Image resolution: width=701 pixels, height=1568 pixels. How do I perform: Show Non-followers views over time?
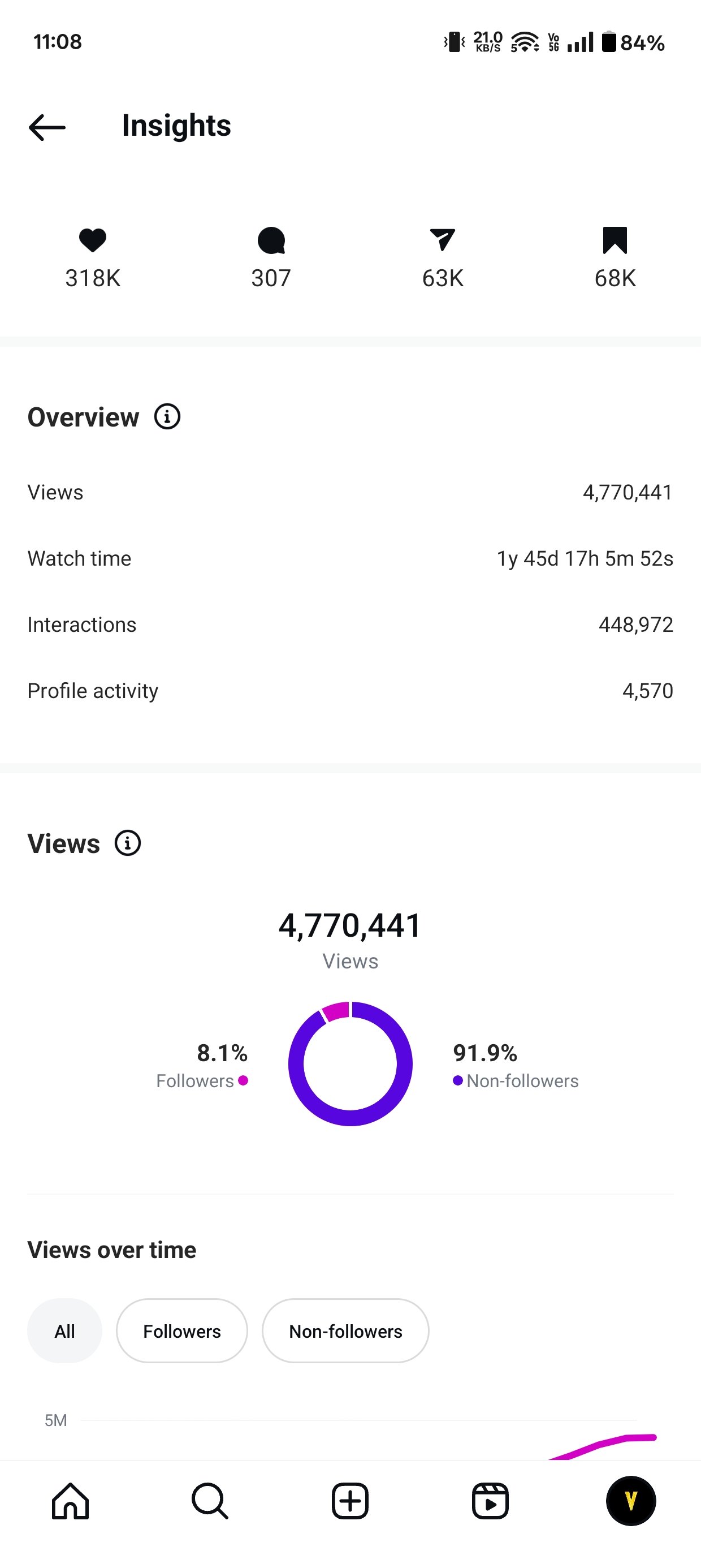coord(345,1330)
